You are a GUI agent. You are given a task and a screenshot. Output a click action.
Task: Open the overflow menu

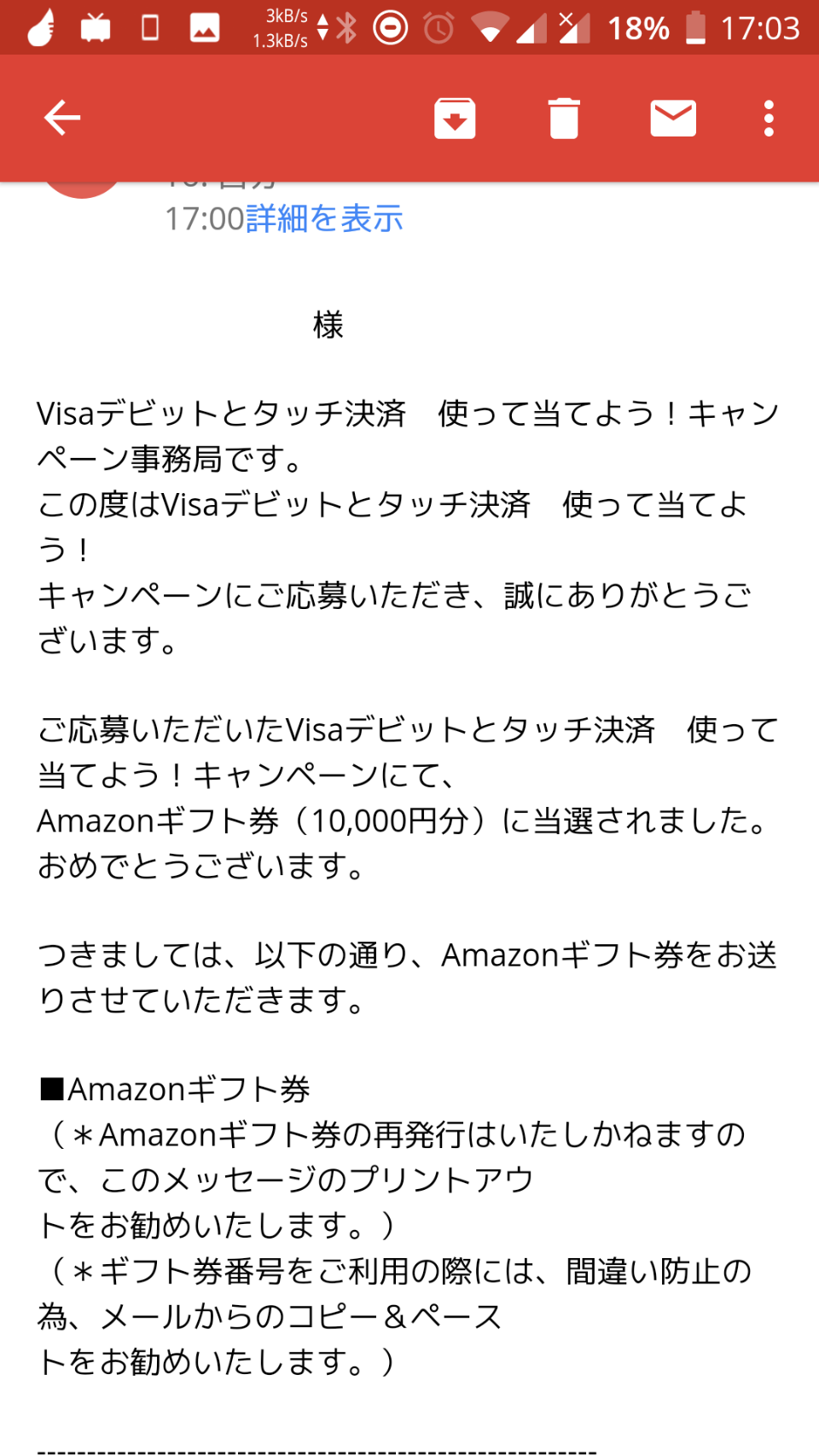[769, 118]
